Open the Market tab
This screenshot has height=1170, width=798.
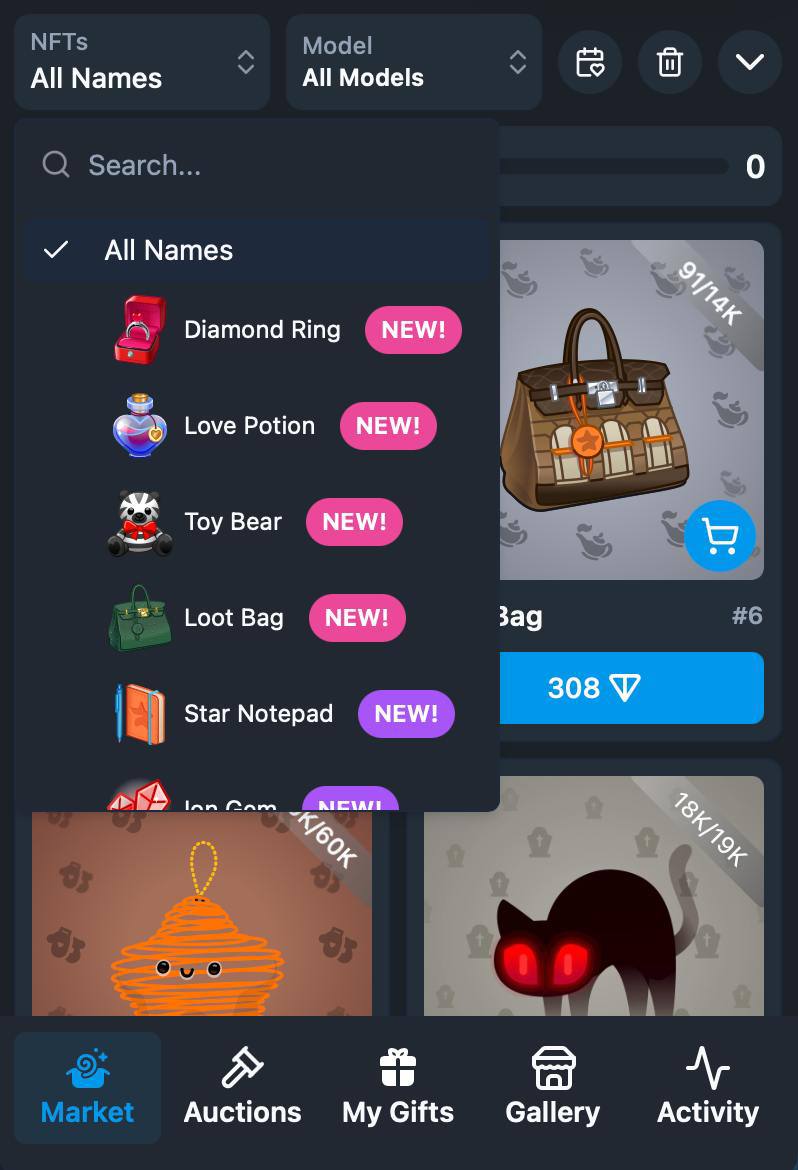87,1088
